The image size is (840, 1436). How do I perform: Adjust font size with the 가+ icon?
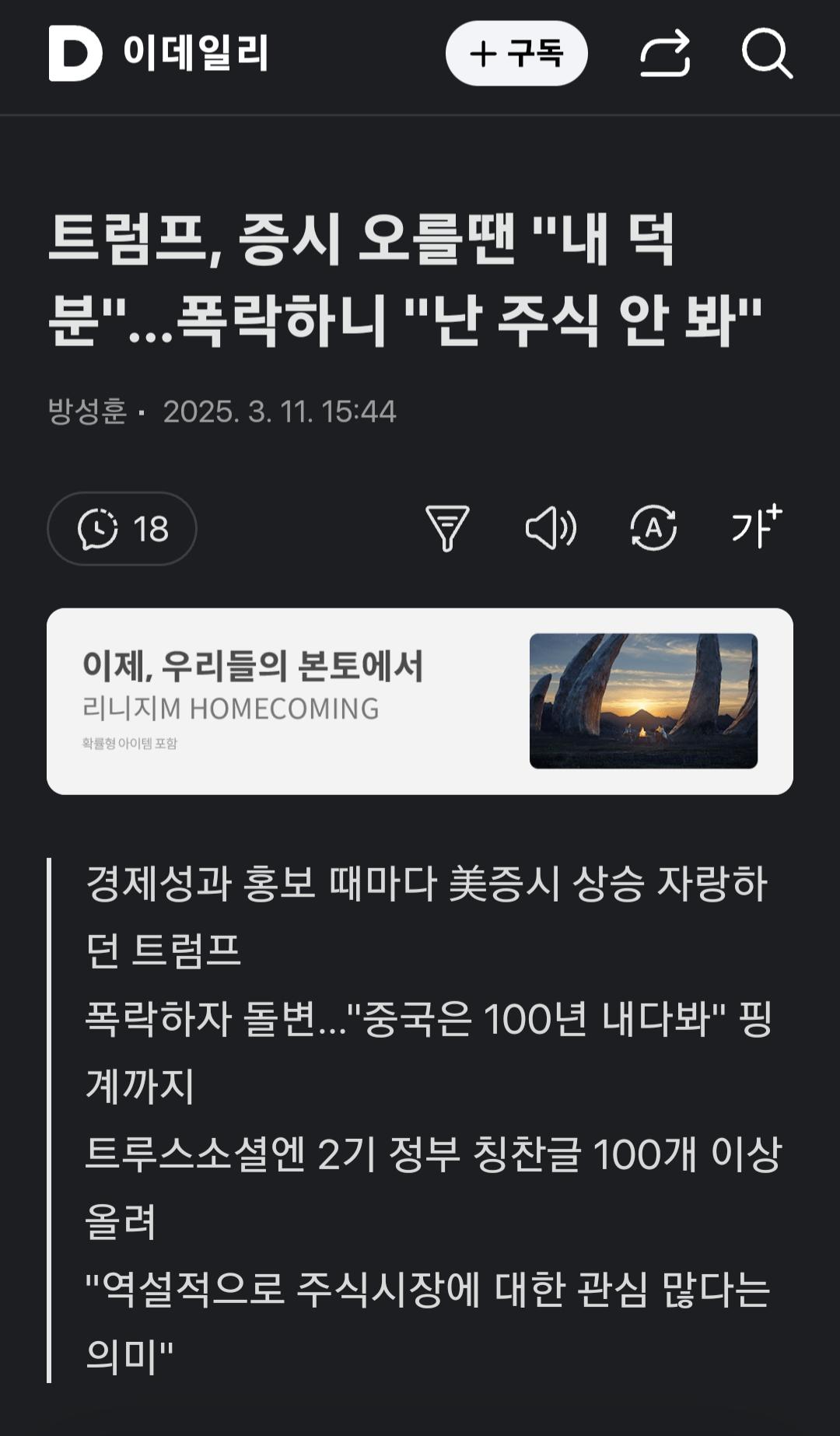coord(756,527)
